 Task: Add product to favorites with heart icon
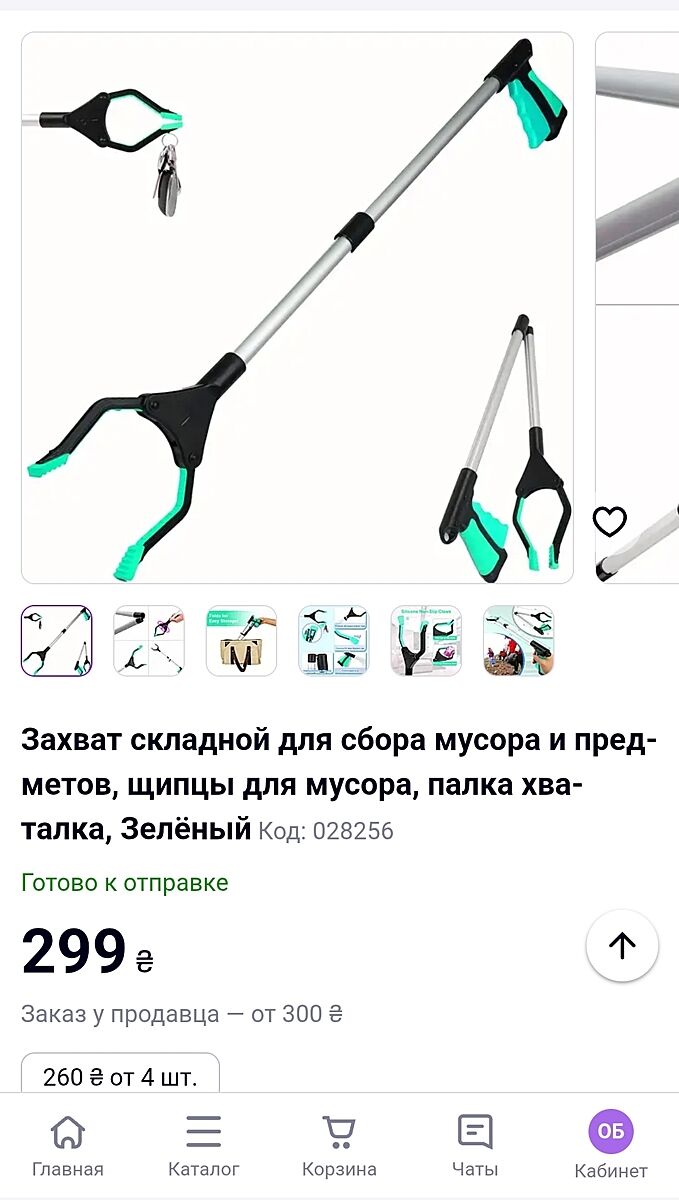(609, 521)
